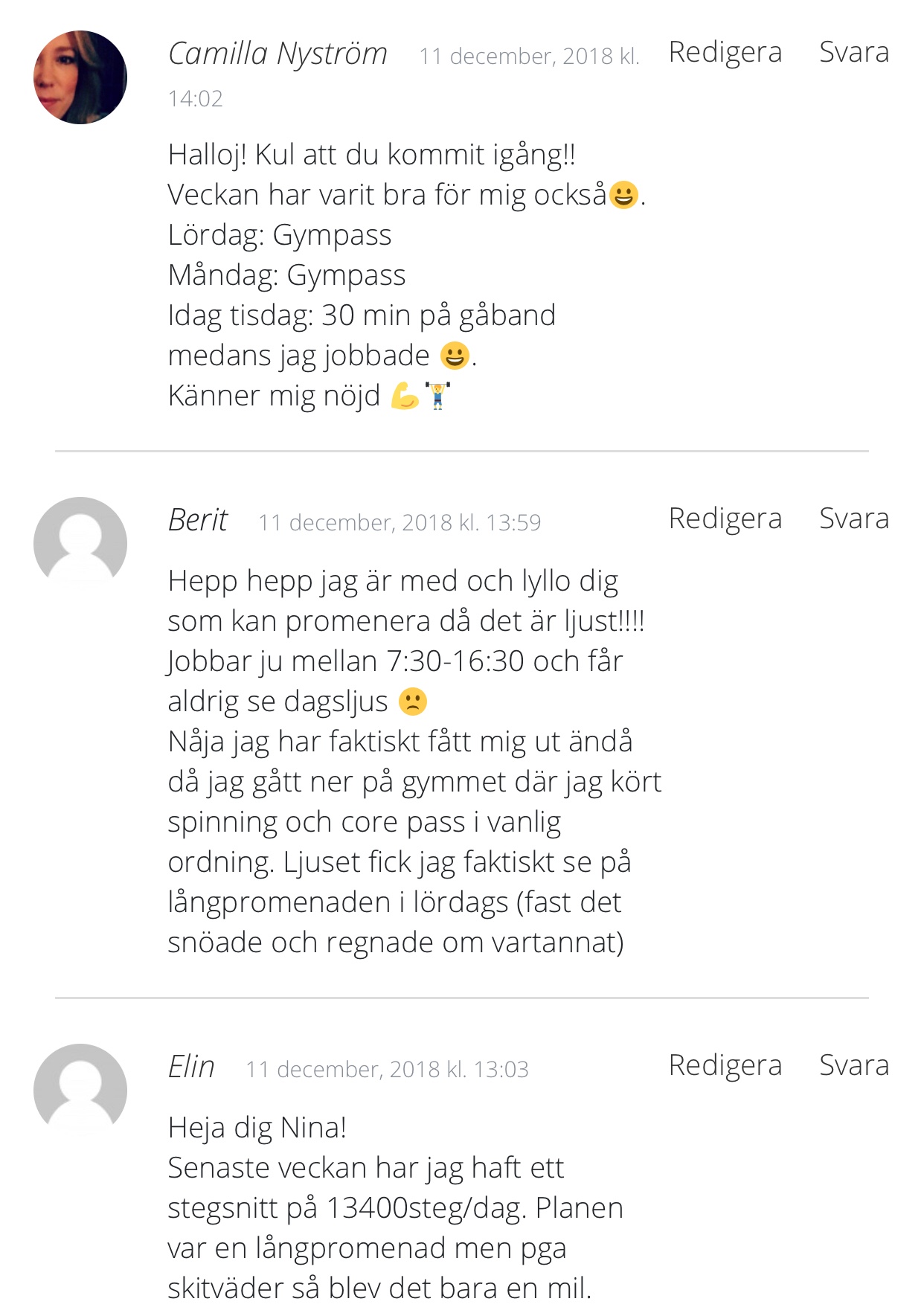Reply to Berit's comment with Svara

853,519
